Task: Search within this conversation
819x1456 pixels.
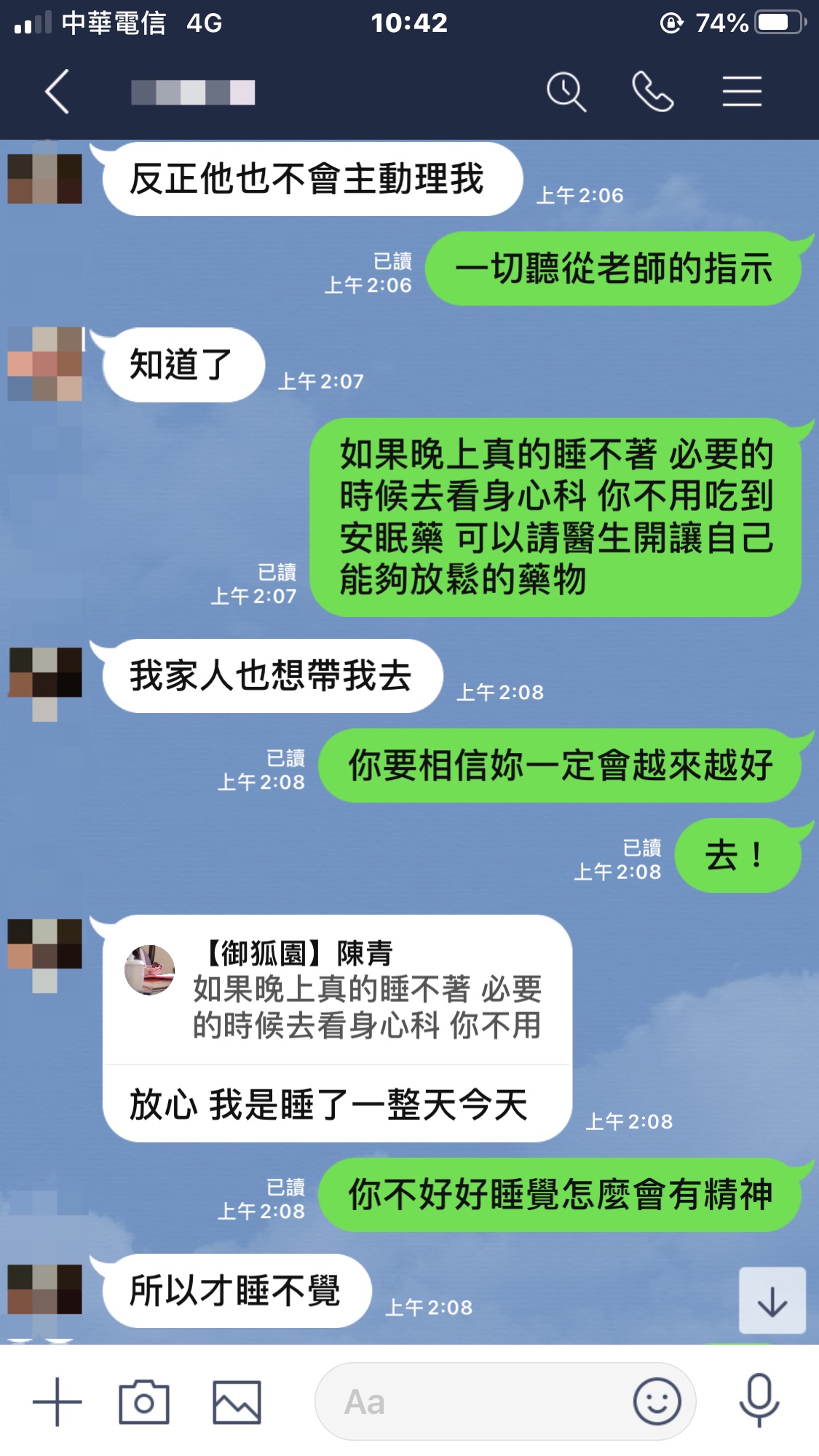Action: coord(566,92)
